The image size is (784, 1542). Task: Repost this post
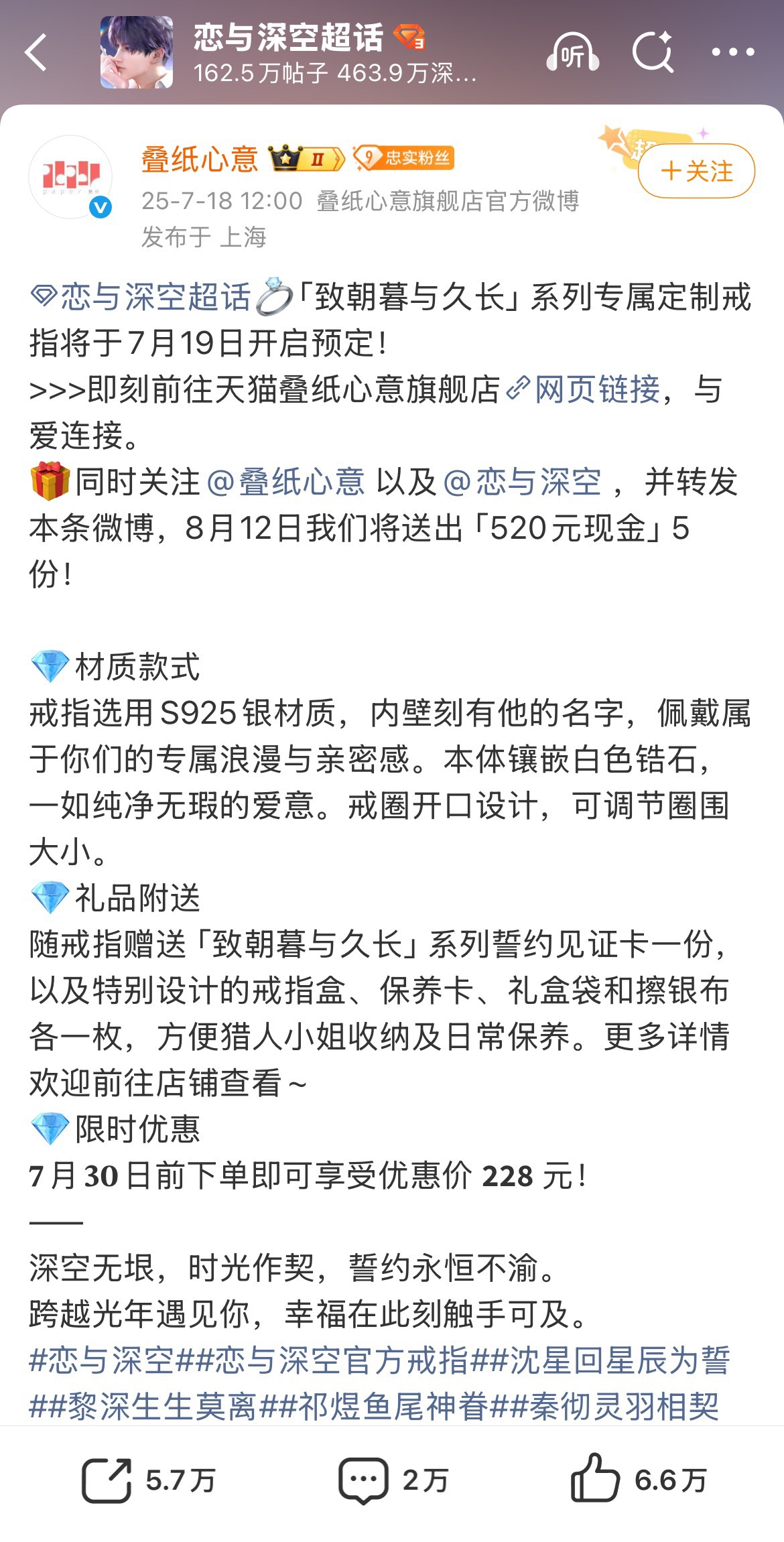click(149, 1480)
